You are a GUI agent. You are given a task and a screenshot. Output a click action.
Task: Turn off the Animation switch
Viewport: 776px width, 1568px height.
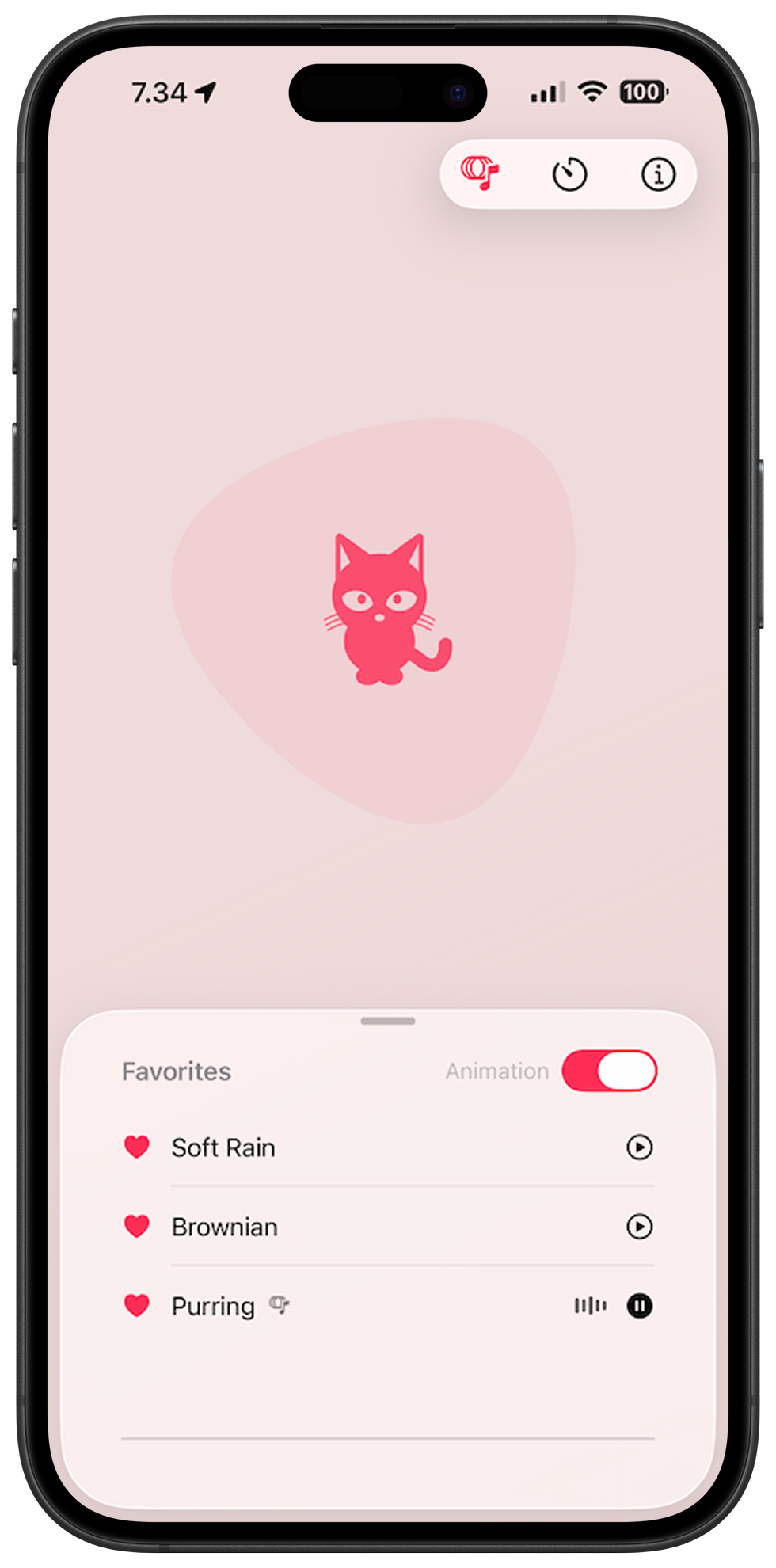pyautogui.click(x=609, y=1071)
